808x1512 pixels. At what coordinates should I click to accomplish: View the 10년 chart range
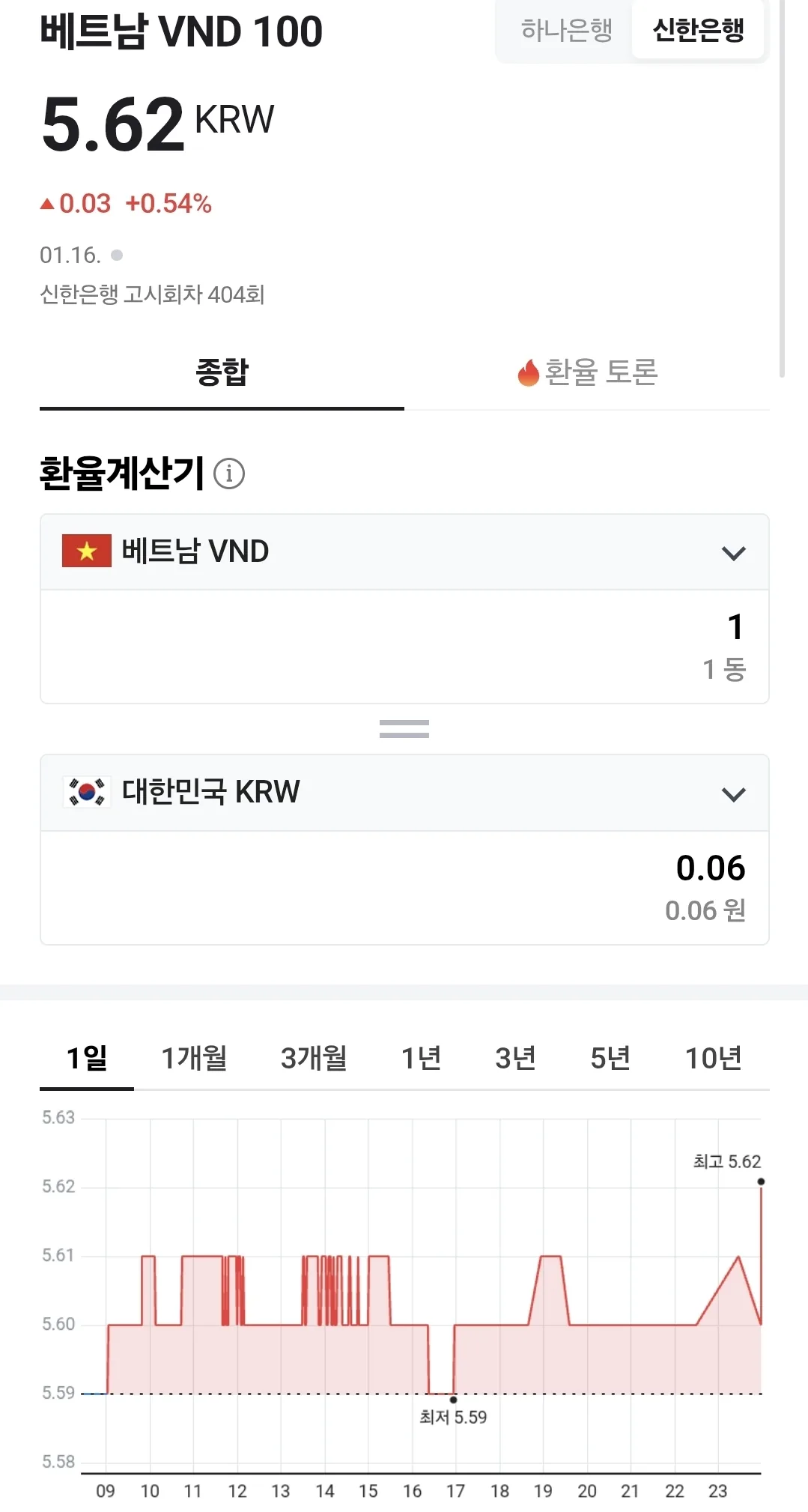[714, 1058]
